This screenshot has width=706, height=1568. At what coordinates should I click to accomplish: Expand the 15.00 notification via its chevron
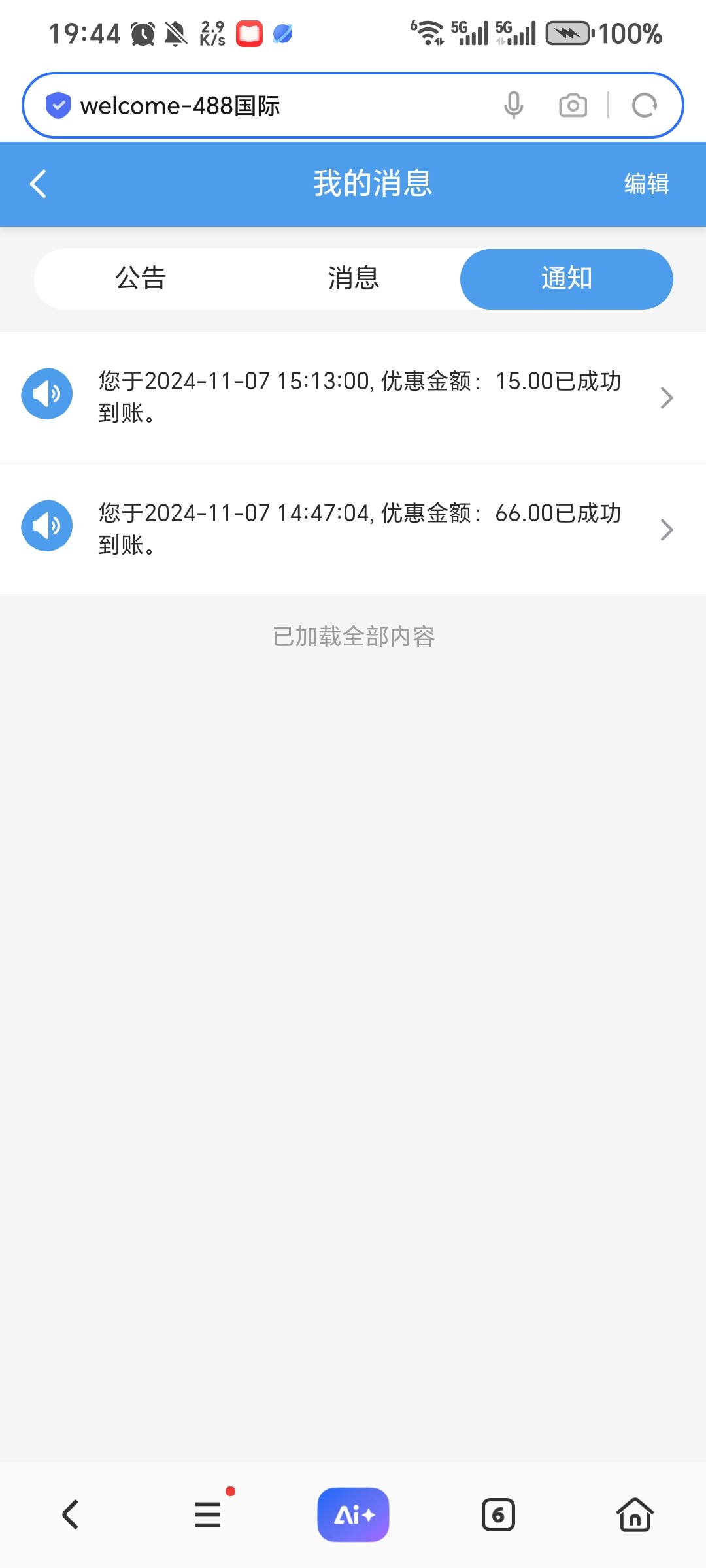666,397
